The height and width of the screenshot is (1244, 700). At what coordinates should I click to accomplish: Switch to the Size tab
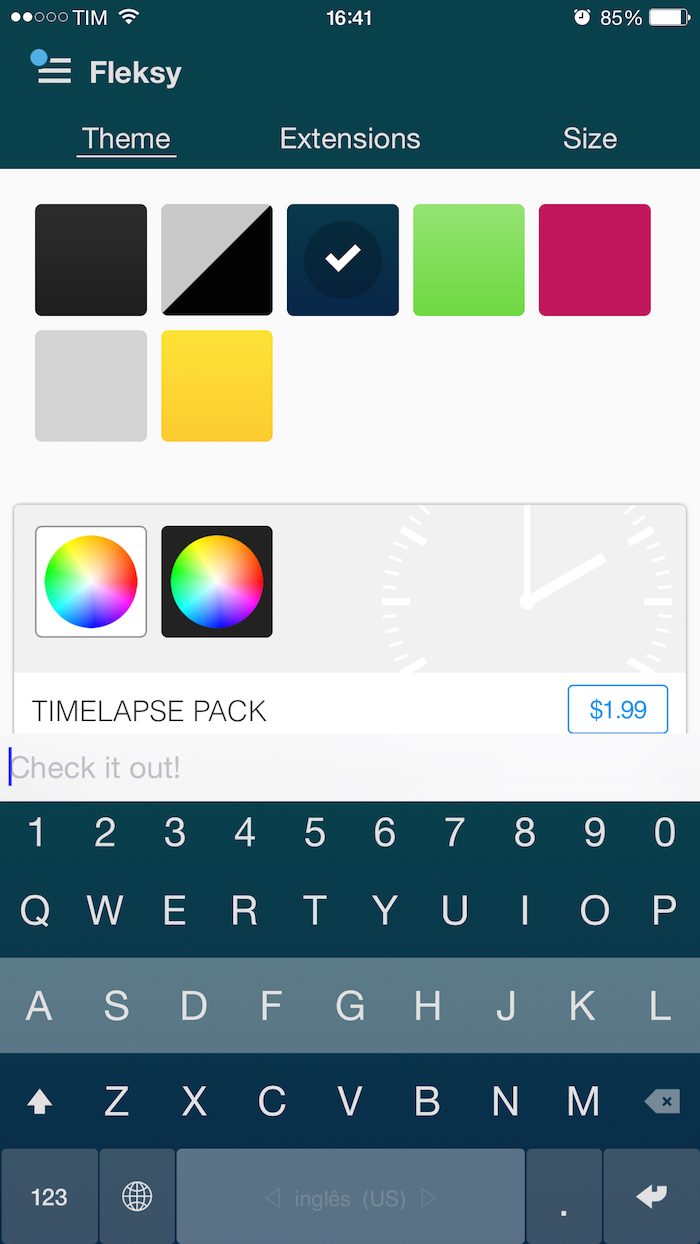tap(589, 139)
